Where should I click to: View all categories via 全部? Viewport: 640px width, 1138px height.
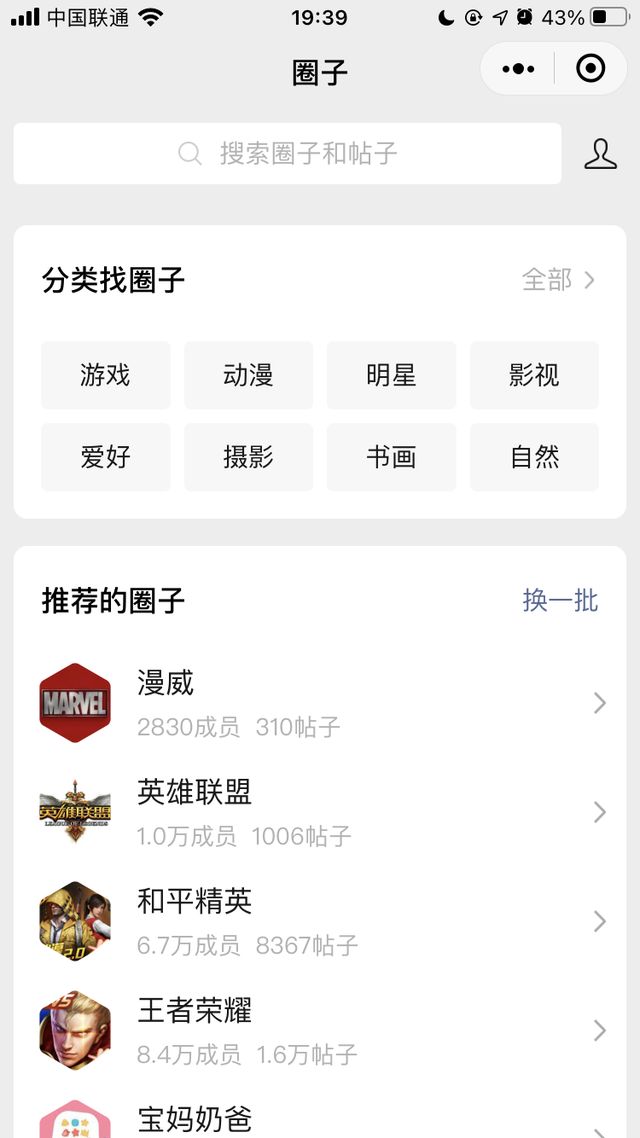(x=558, y=280)
